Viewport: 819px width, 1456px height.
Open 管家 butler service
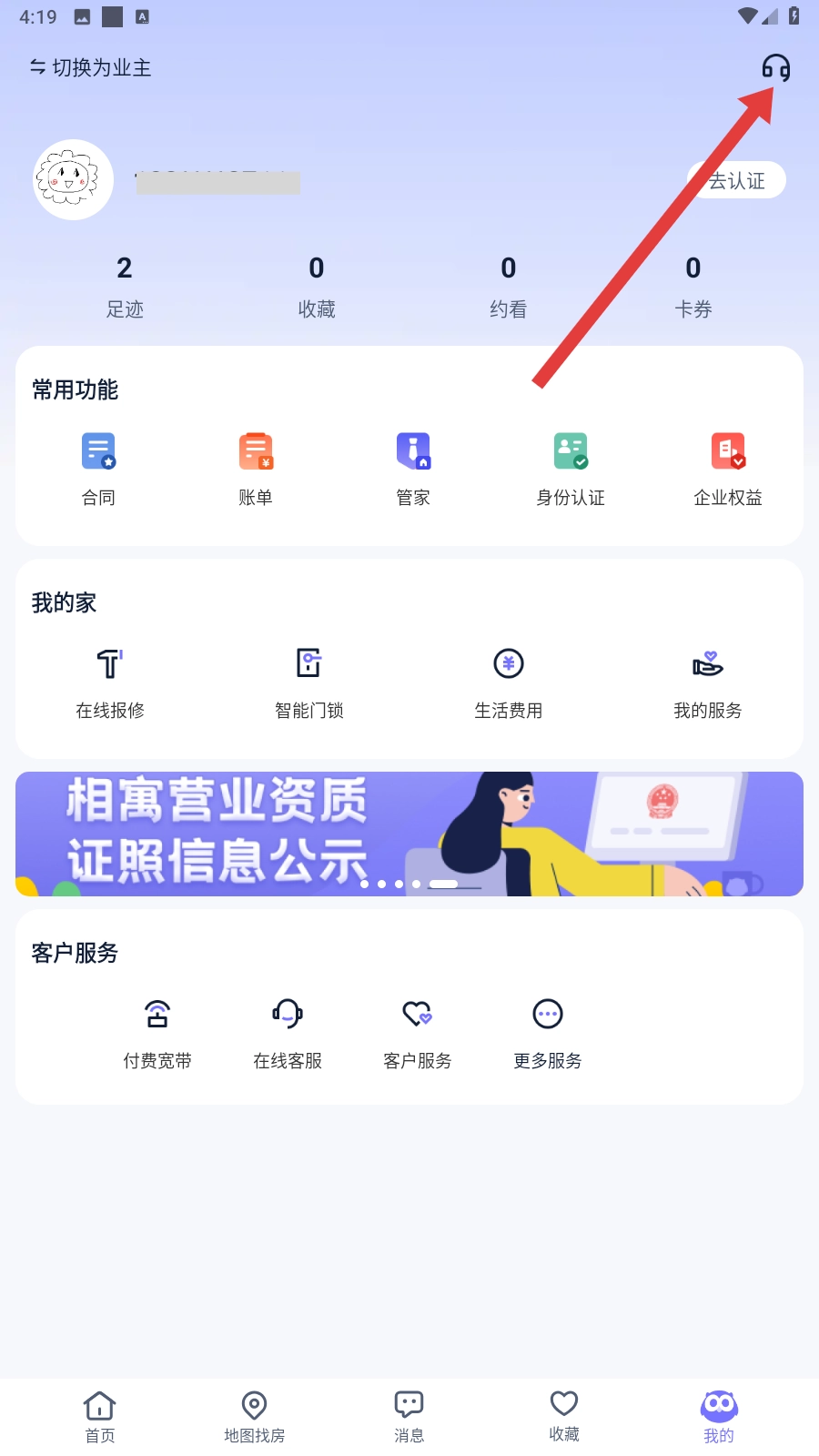pos(413,470)
